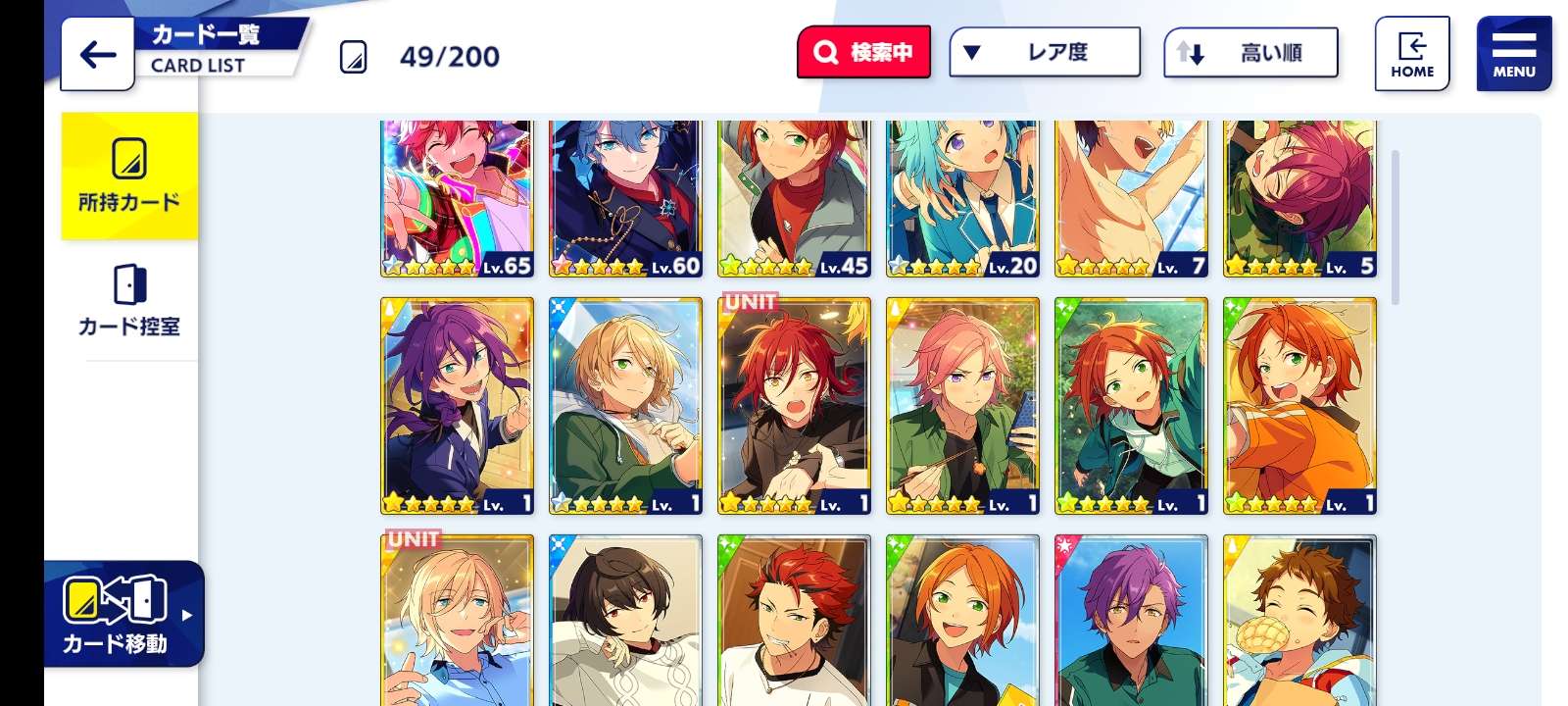Image resolution: width=1568 pixels, height=706 pixels.
Task: Select the blond green-jacket Lv.1 card
Action: 625,406
